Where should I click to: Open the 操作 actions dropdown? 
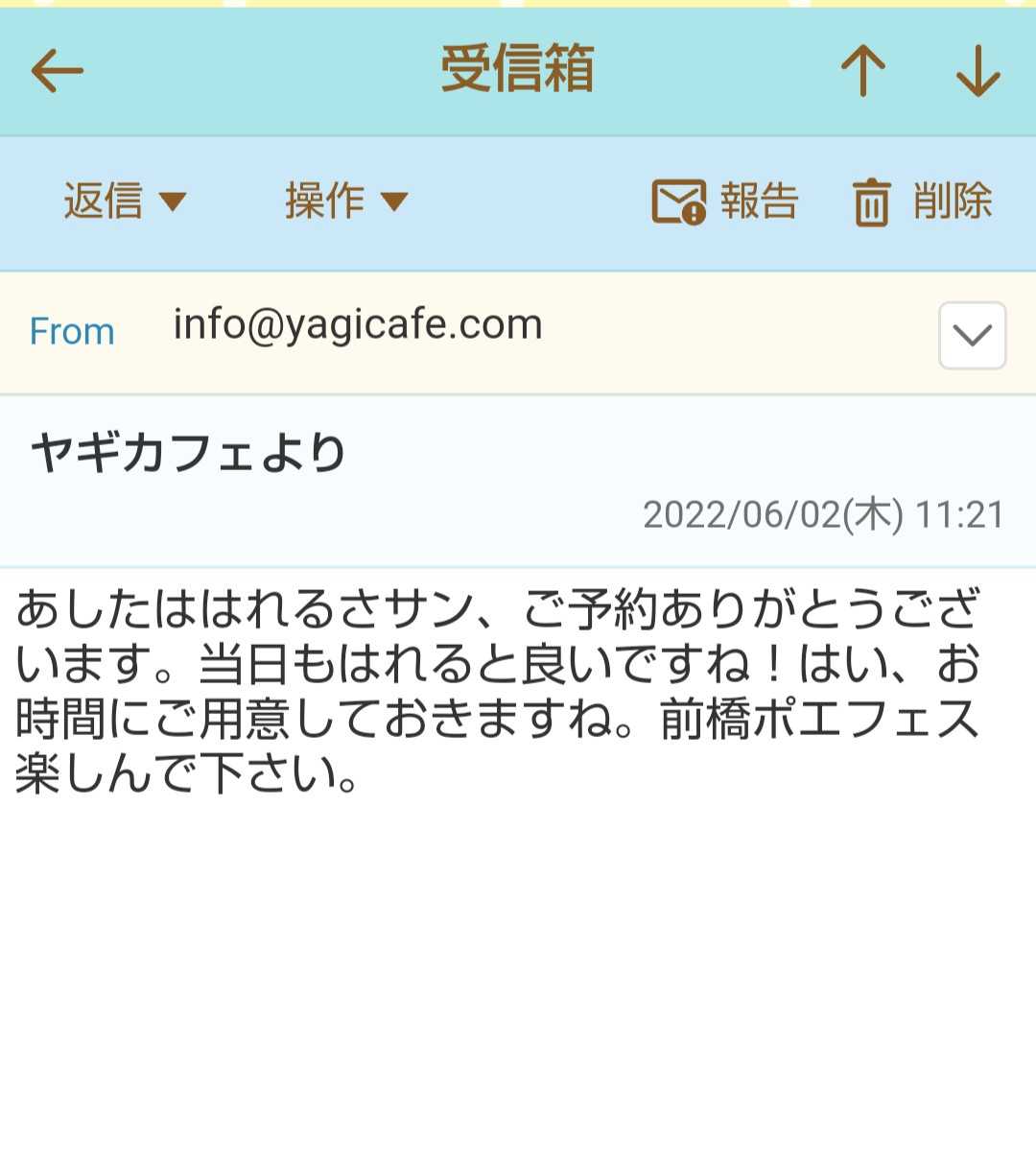tap(346, 201)
